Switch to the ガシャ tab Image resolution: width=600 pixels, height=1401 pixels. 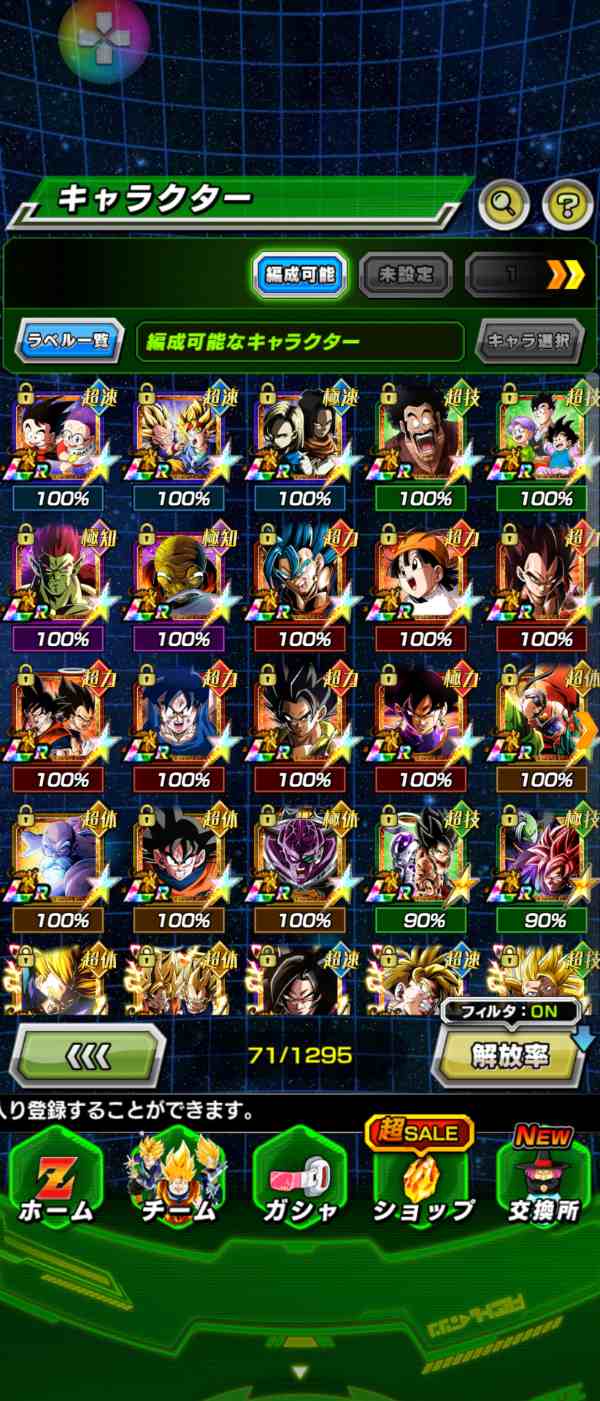[x=299, y=1180]
